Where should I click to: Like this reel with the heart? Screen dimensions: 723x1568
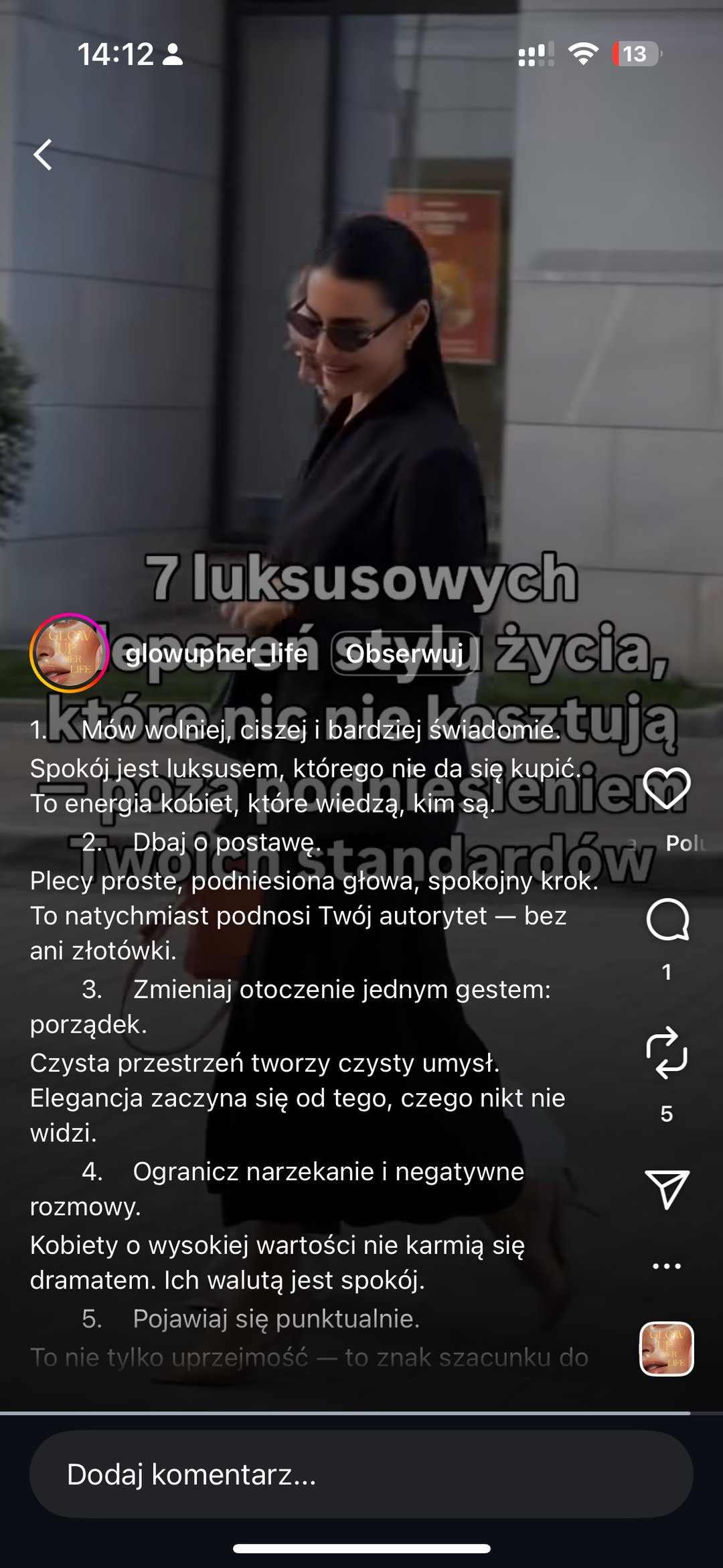(x=666, y=788)
